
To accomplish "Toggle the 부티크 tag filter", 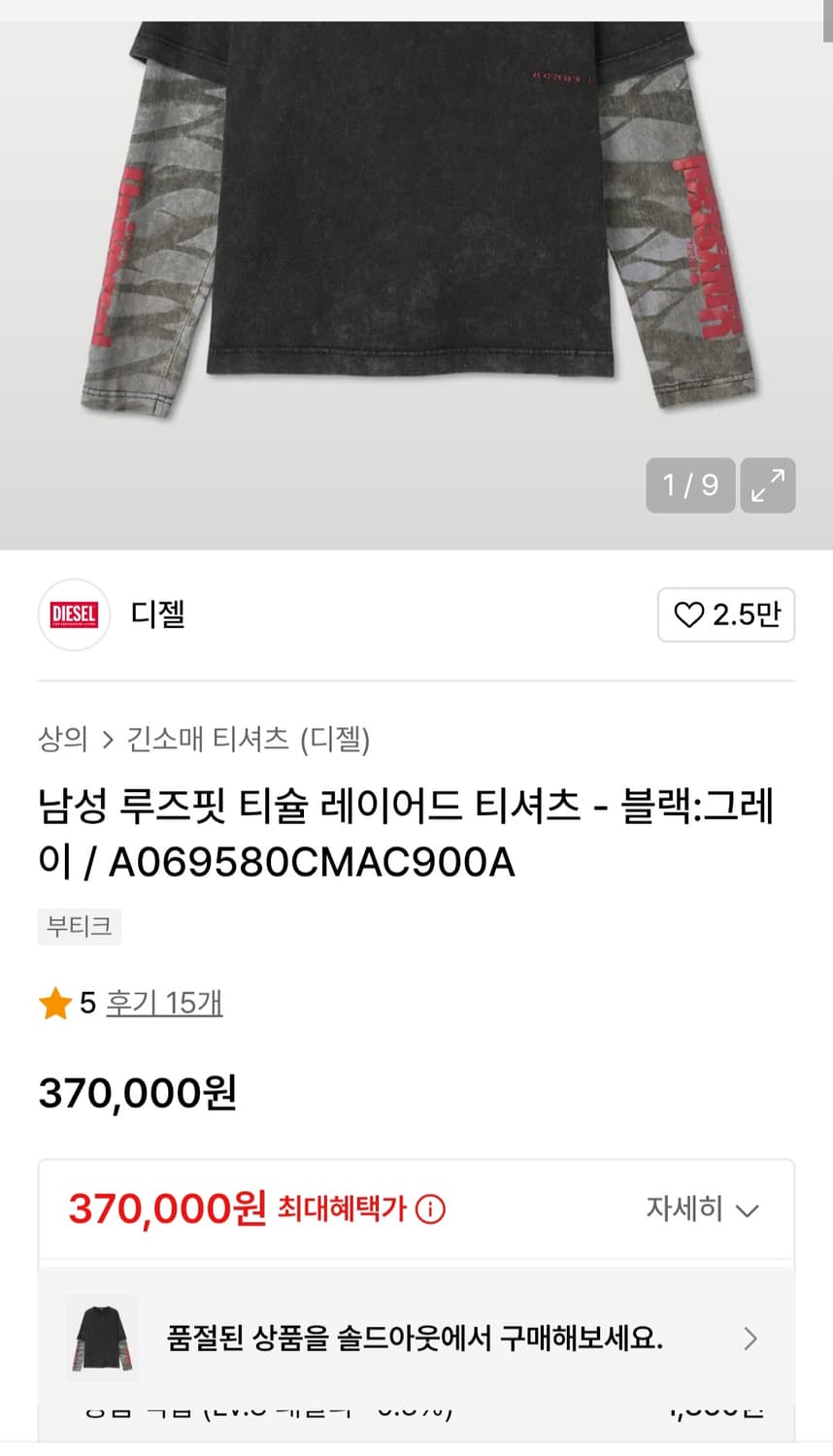I will [x=79, y=926].
